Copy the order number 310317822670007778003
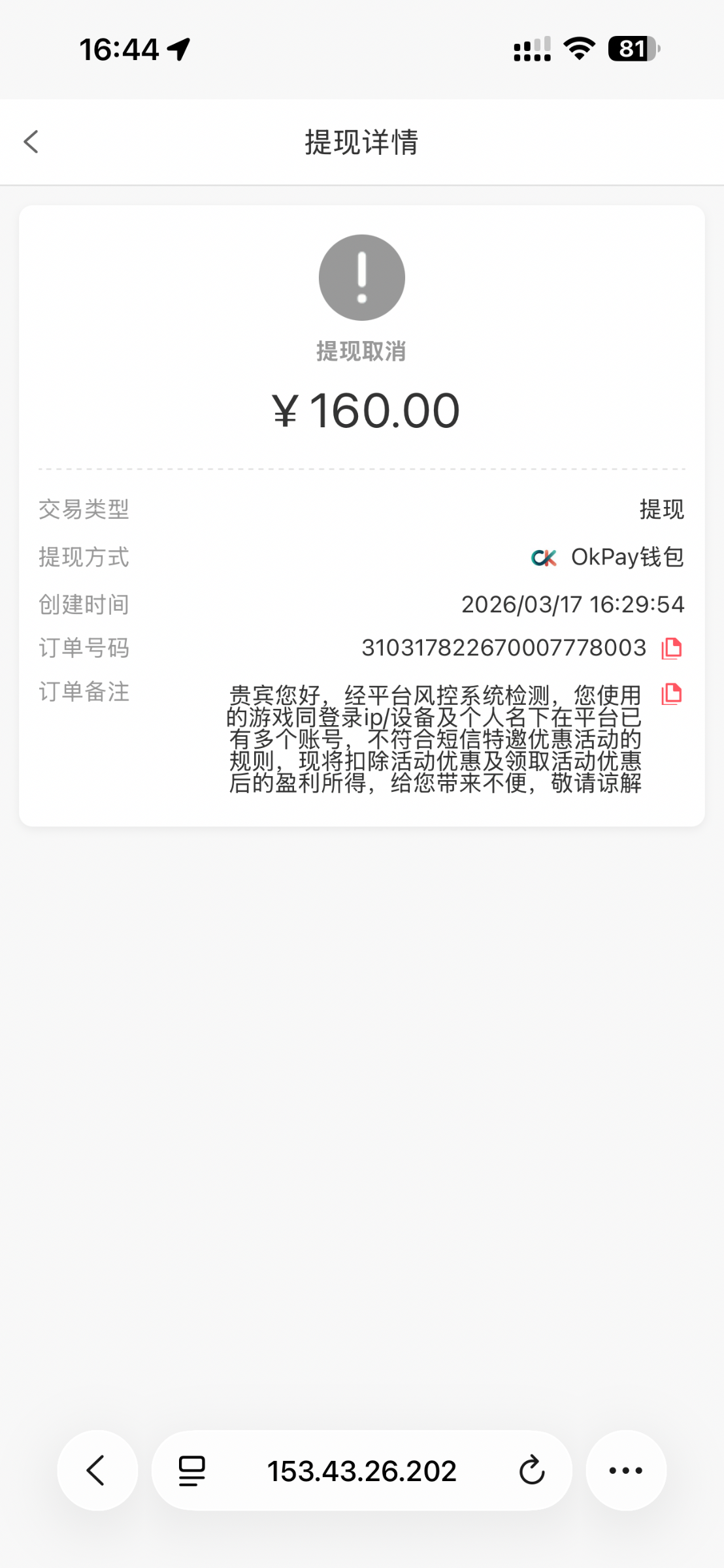This screenshot has width=724, height=1568. [x=670, y=647]
